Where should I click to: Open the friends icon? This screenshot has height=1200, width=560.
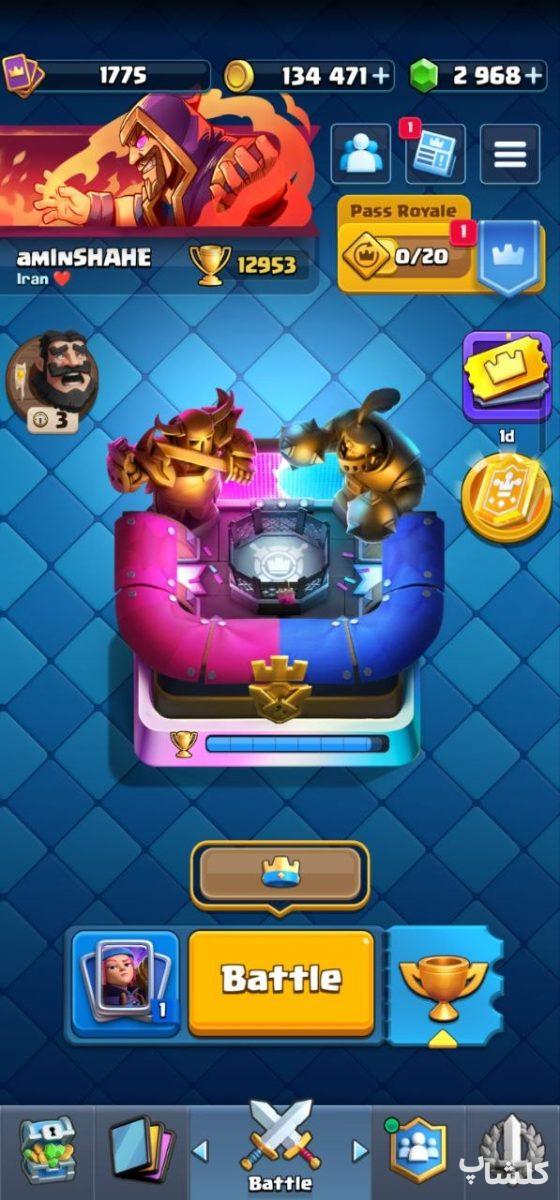coord(359,154)
